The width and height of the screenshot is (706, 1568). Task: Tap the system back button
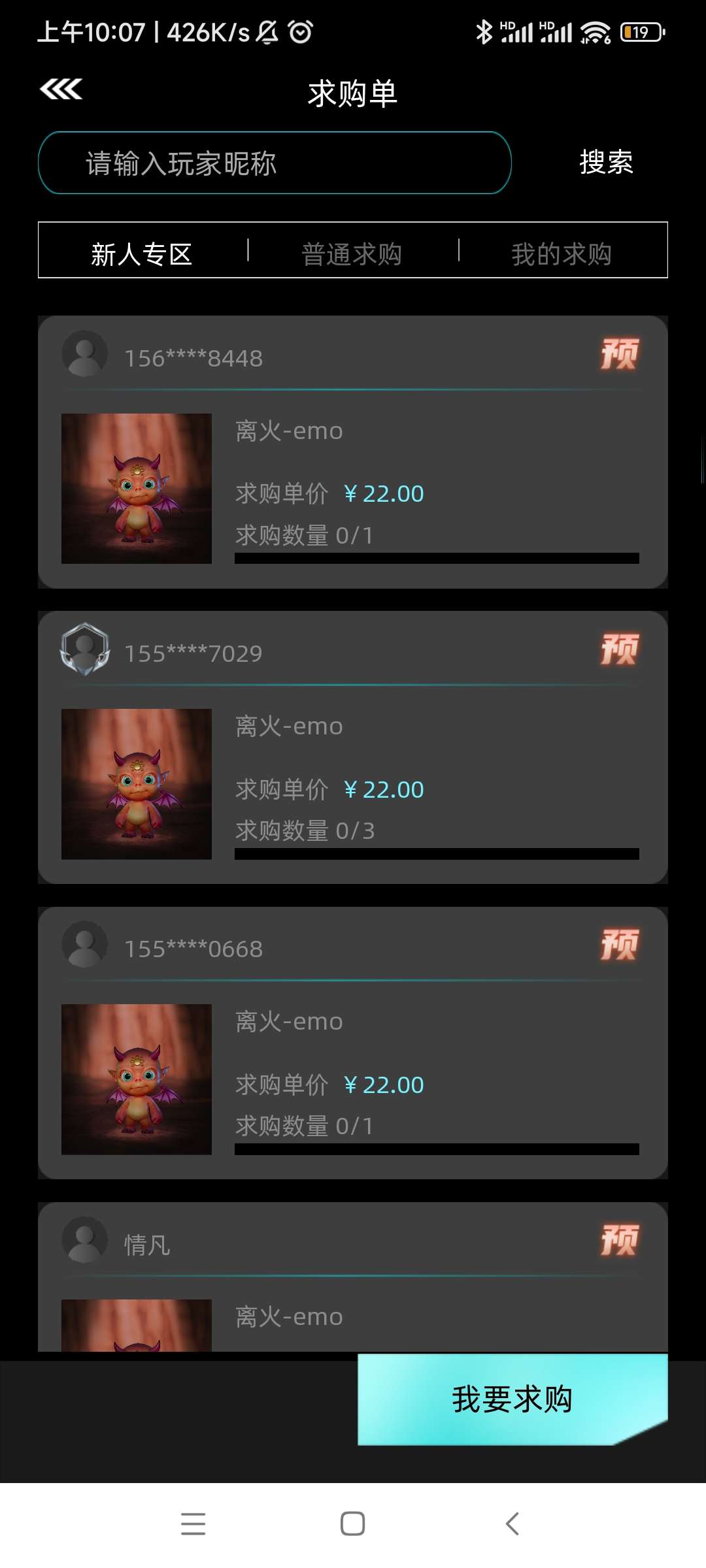pyautogui.click(x=513, y=1524)
